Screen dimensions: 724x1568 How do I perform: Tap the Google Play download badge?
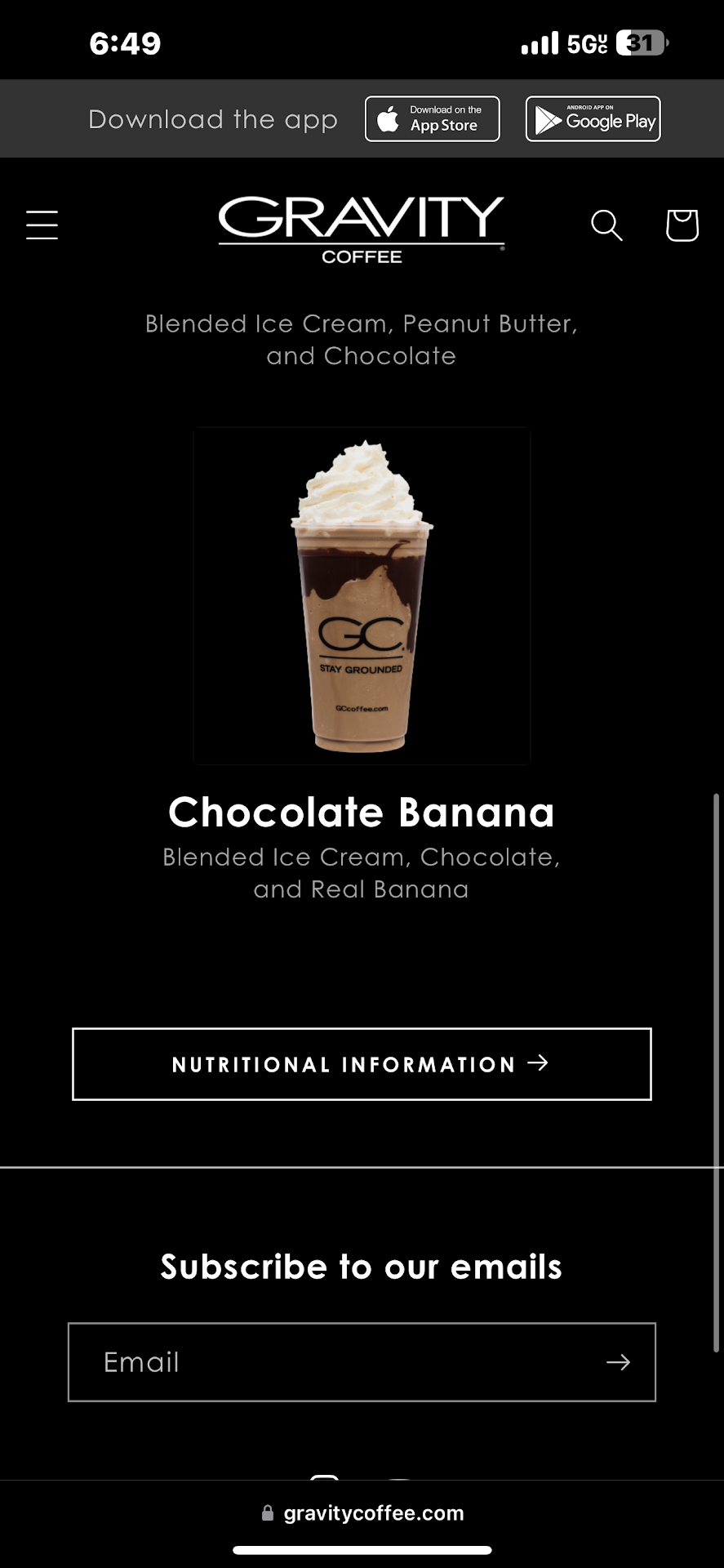pyautogui.click(x=593, y=119)
